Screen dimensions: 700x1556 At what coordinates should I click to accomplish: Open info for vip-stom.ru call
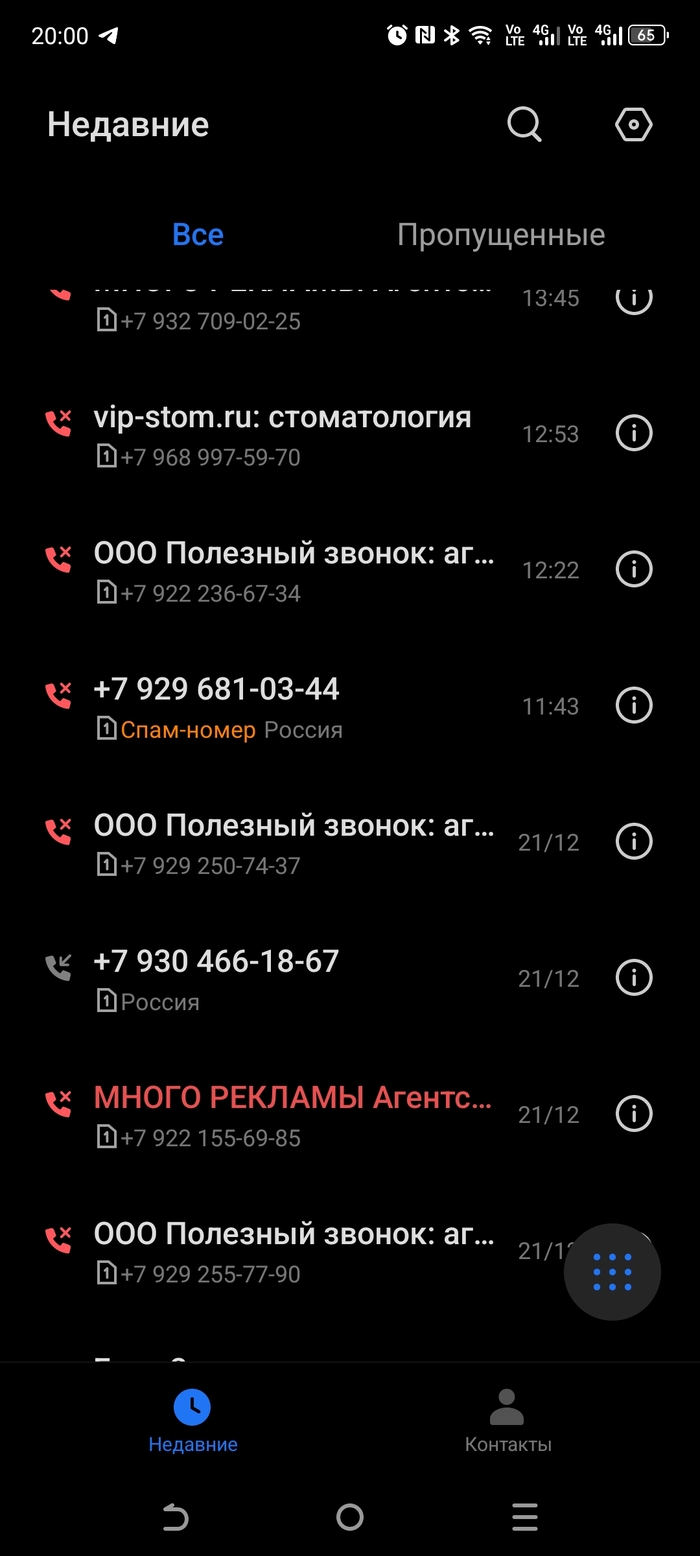point(633,433)
